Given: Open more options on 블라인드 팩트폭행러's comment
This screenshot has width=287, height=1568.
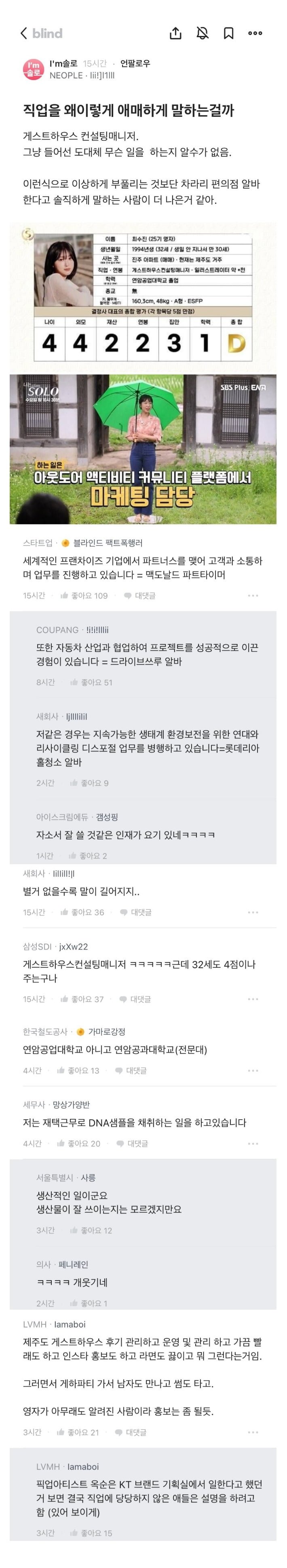Looking at the screenshot, I should (x=253, y=596).
